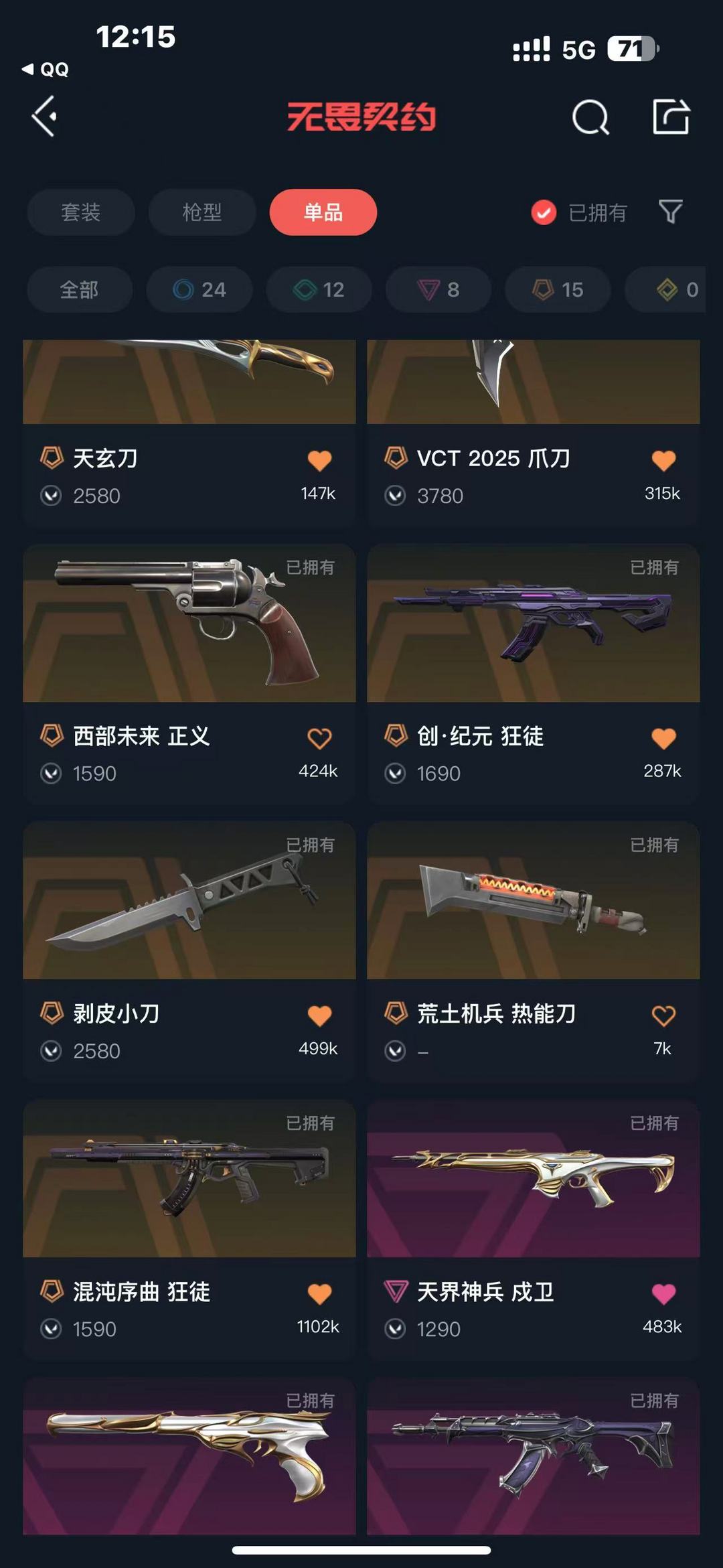The image size is (723, 1568).
Task: Filter by the green chip showing 12
Action: click(x=319, y=289)
